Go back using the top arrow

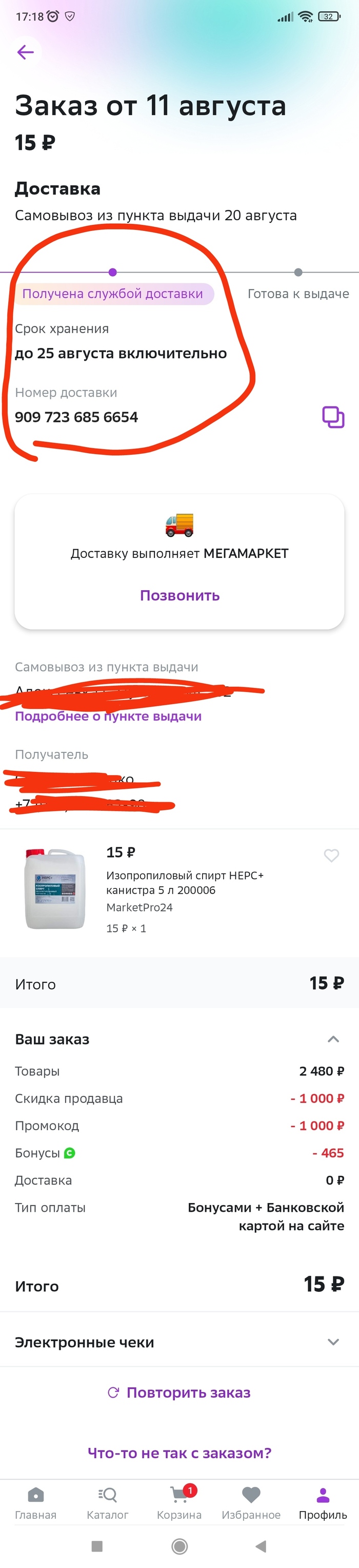[26, 52]
